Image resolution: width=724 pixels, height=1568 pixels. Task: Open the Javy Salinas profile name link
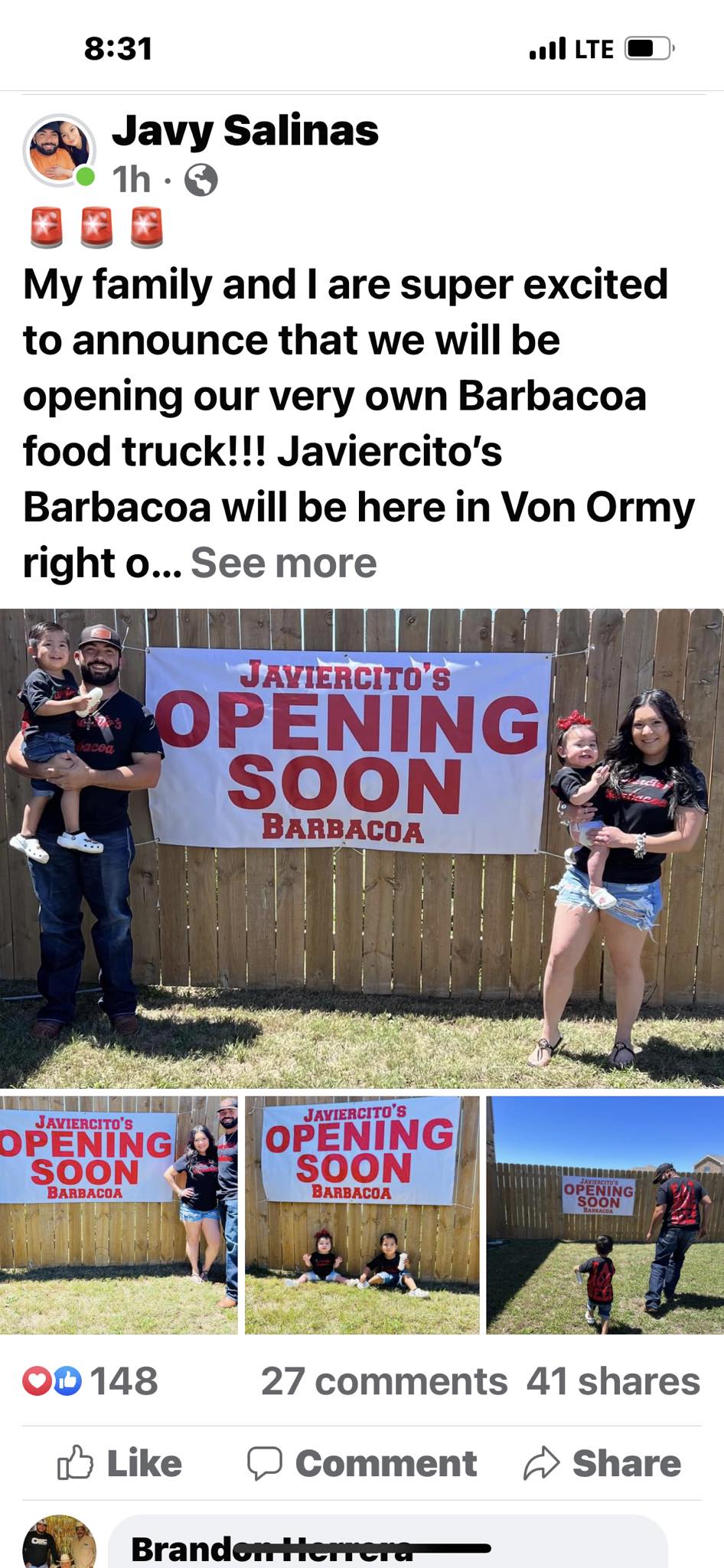coord(245,130)
